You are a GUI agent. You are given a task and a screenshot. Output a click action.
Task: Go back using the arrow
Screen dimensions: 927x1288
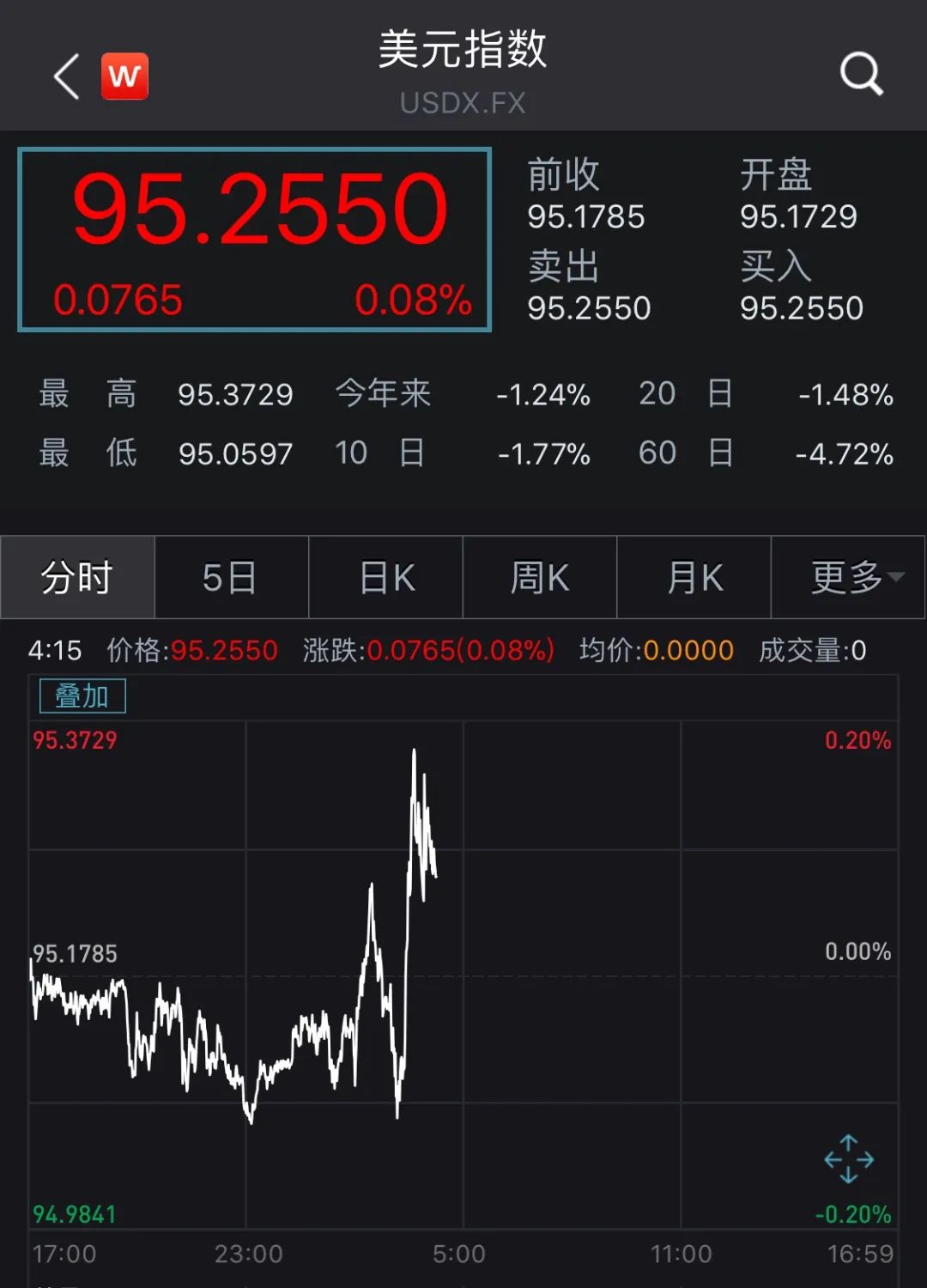tap(67, 76)
